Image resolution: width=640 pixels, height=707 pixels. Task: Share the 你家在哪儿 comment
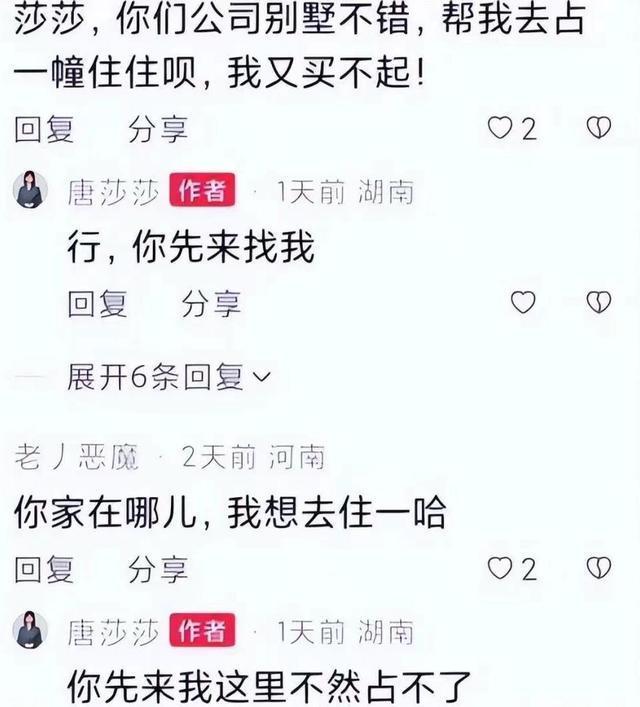click(x=157, y=570)
